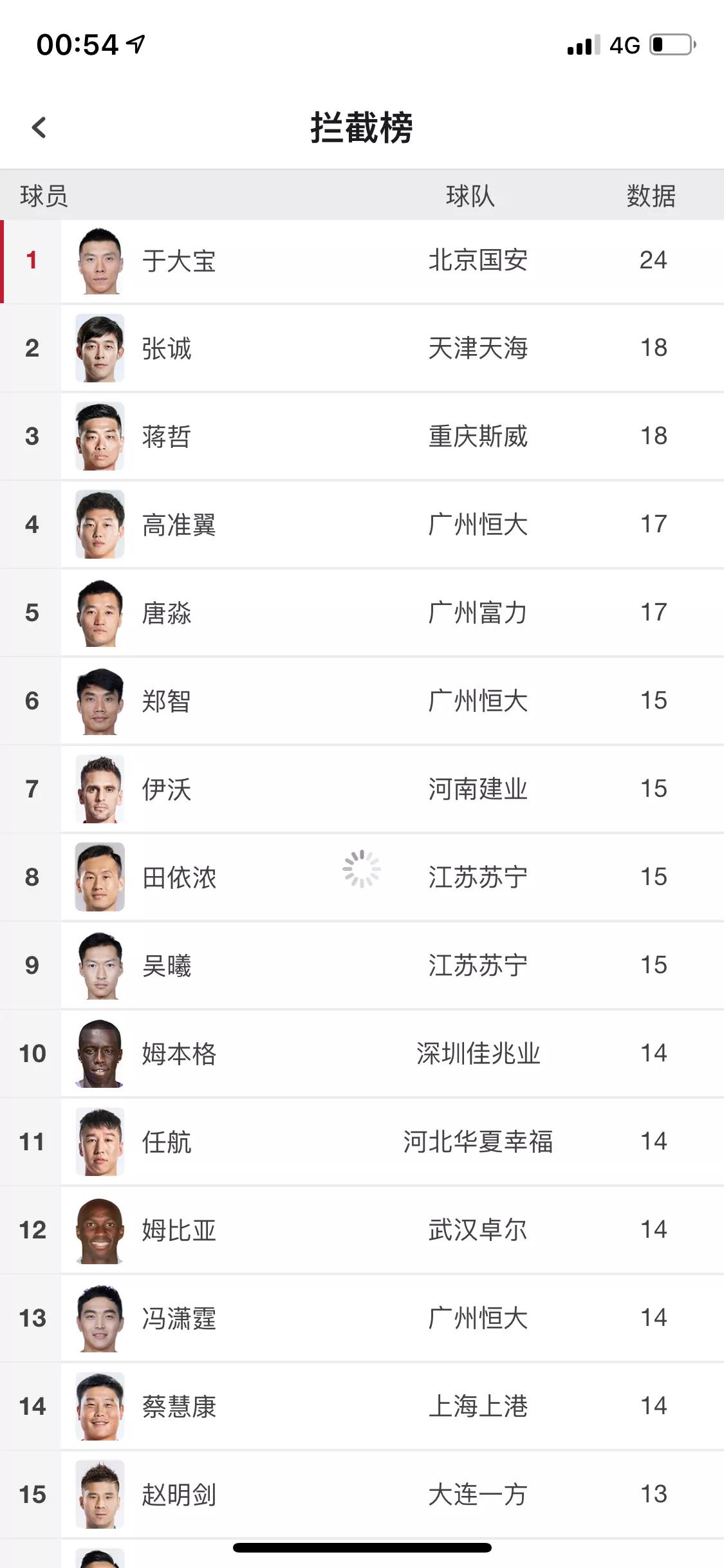Tap the loading spinner in row 8
The width and height of the screenshot is (724, 1568).
pos(361,868)
